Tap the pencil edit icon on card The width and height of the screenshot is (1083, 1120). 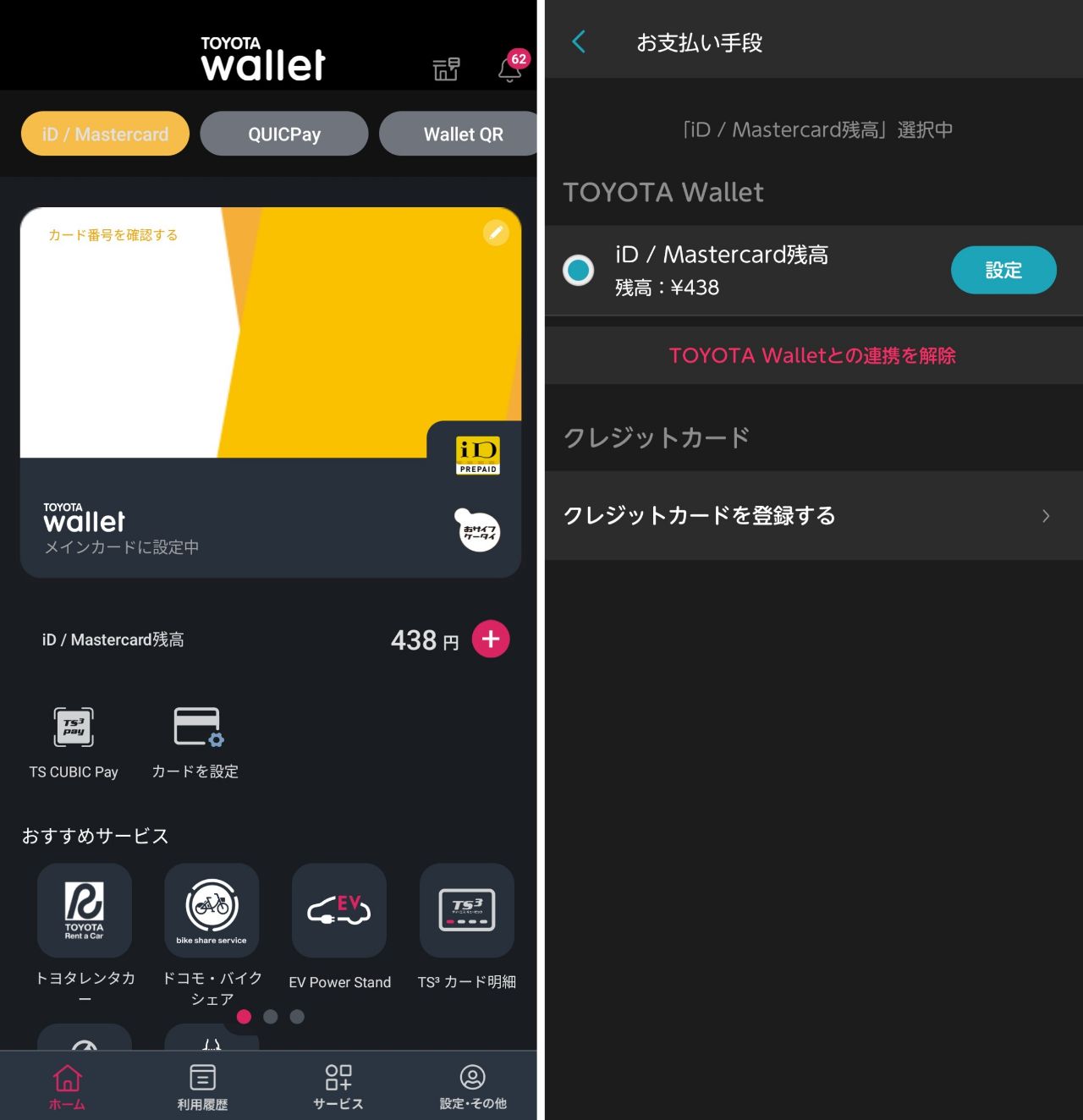pyautogui.click(x=496, y=233)
